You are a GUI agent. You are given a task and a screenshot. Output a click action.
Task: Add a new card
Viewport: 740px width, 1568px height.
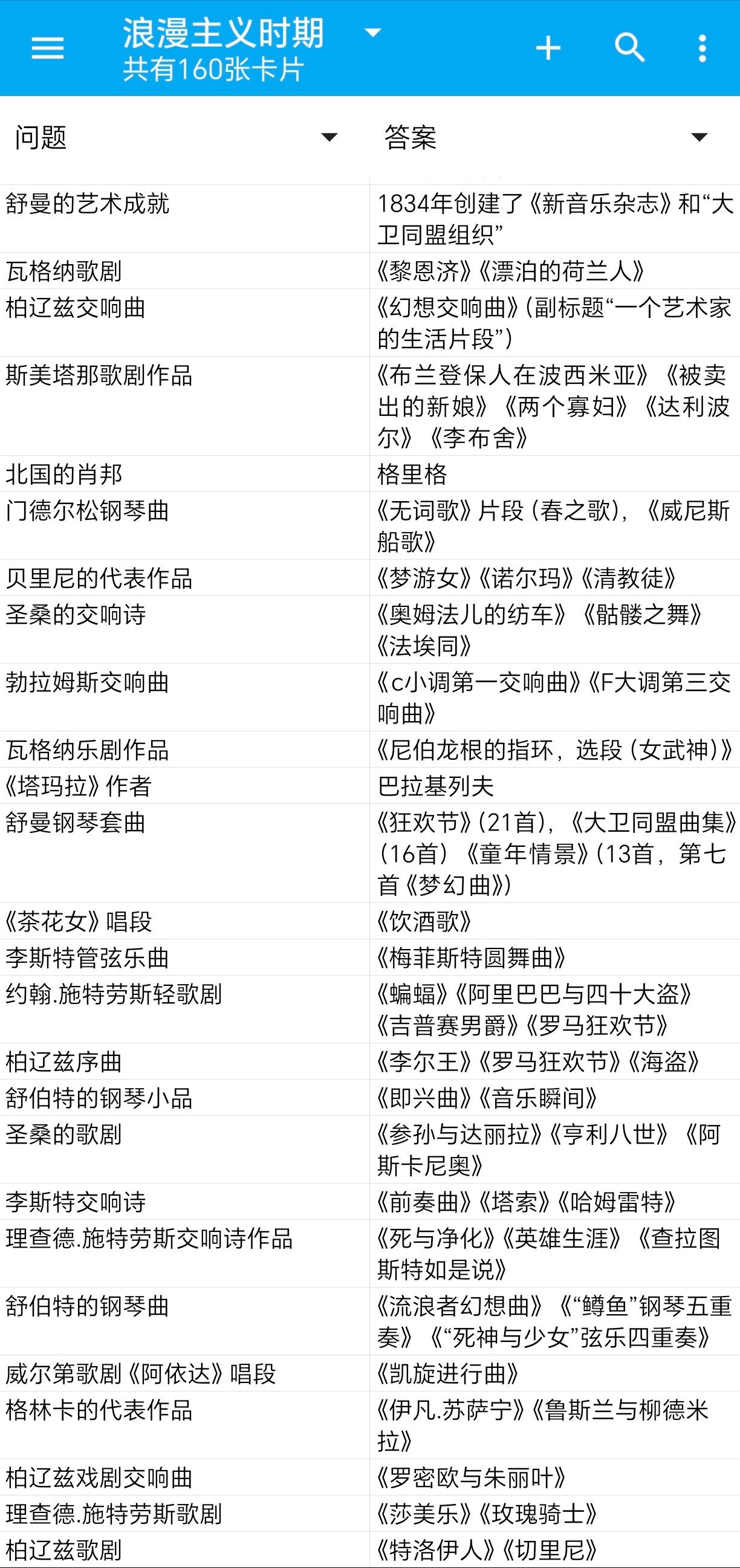[548, 48]
